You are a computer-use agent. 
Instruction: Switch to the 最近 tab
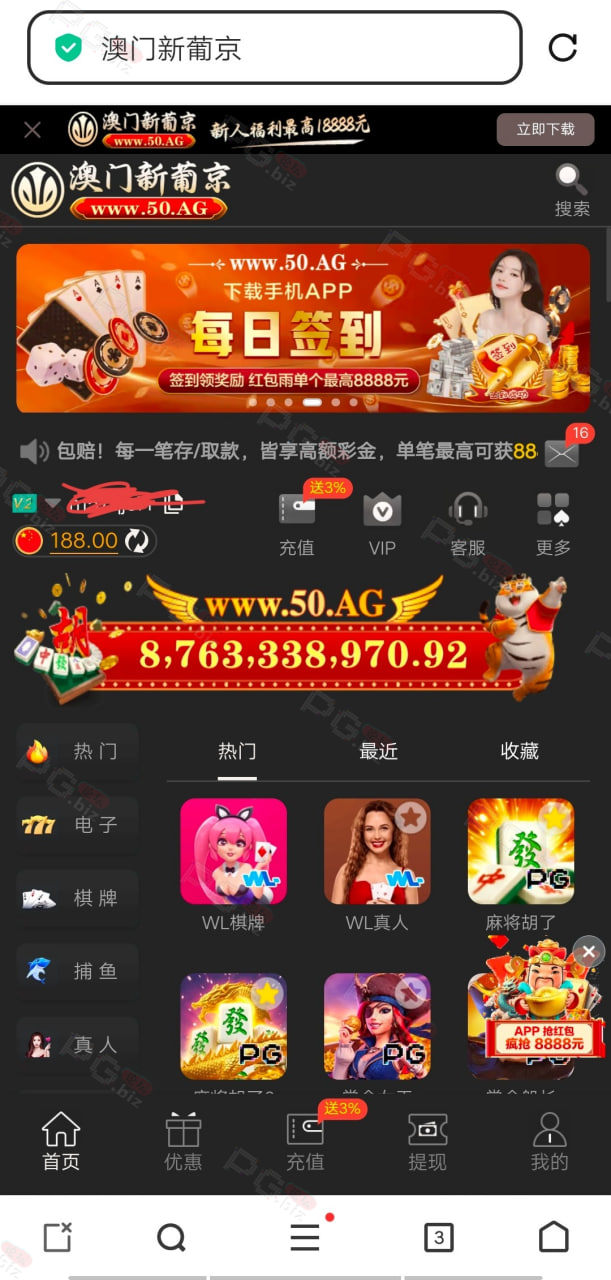click(379, 751)
